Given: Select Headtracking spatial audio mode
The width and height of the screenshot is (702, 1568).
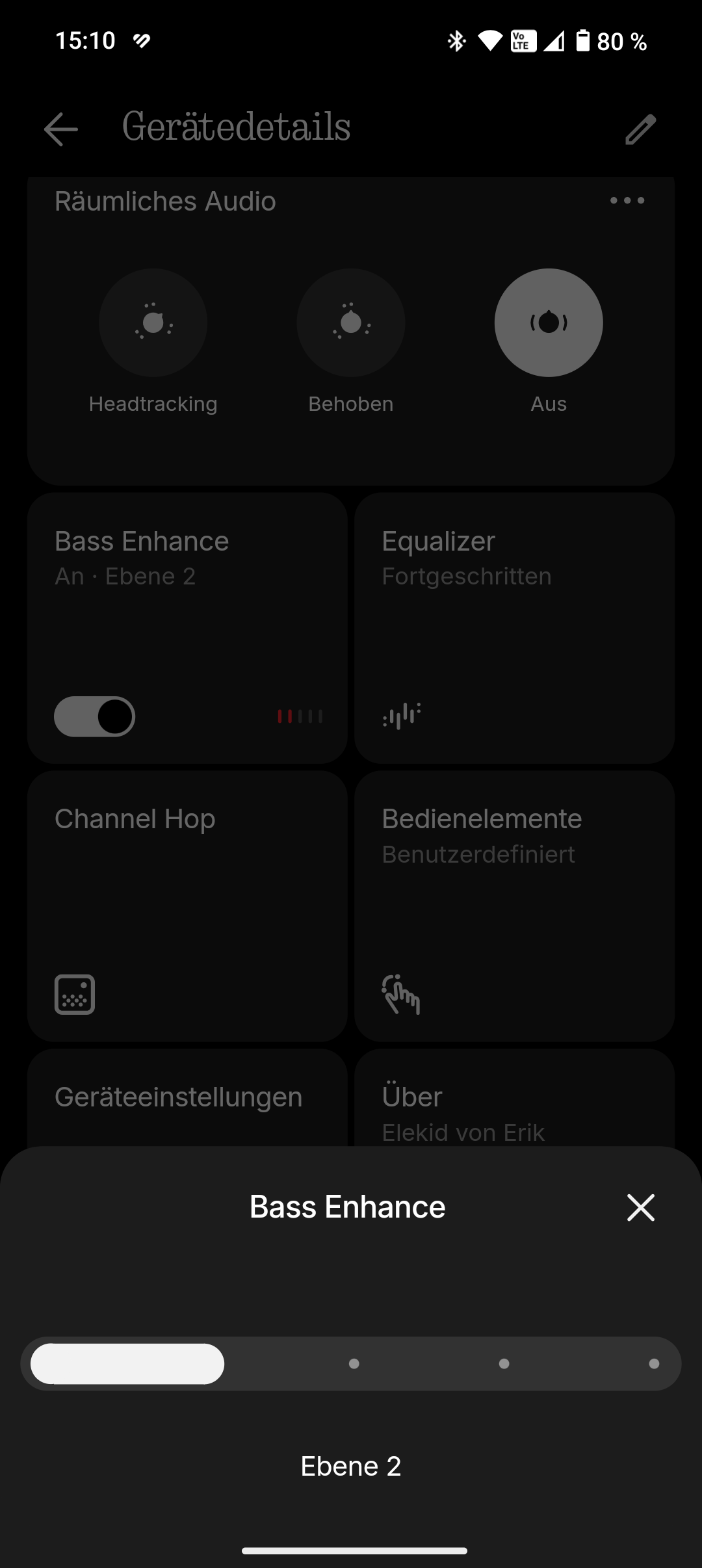Looking at the screenshot, I should tap(153, 322).
